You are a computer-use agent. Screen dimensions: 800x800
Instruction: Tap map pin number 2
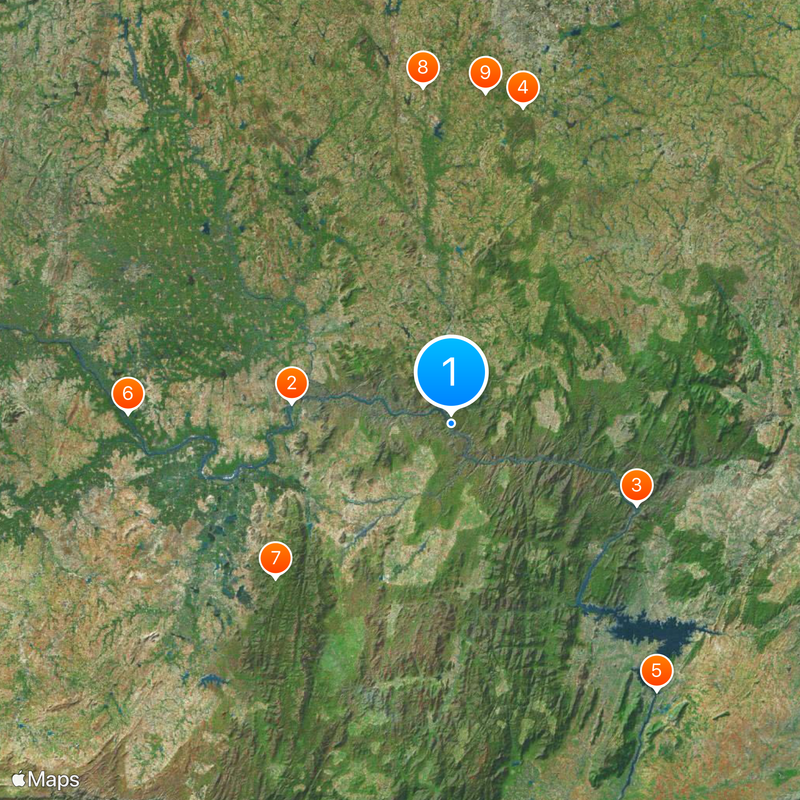point(291,382)
